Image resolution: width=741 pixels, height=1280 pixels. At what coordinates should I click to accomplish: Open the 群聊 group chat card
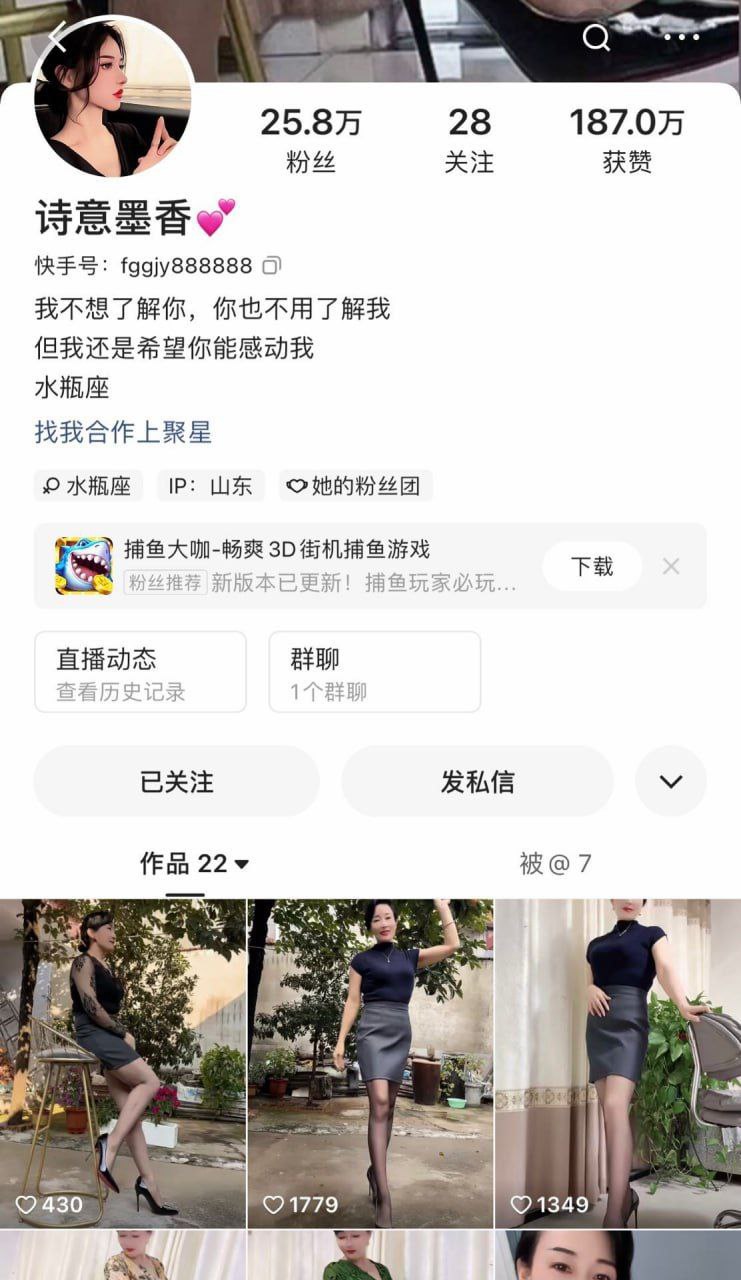tap(374, 672)
